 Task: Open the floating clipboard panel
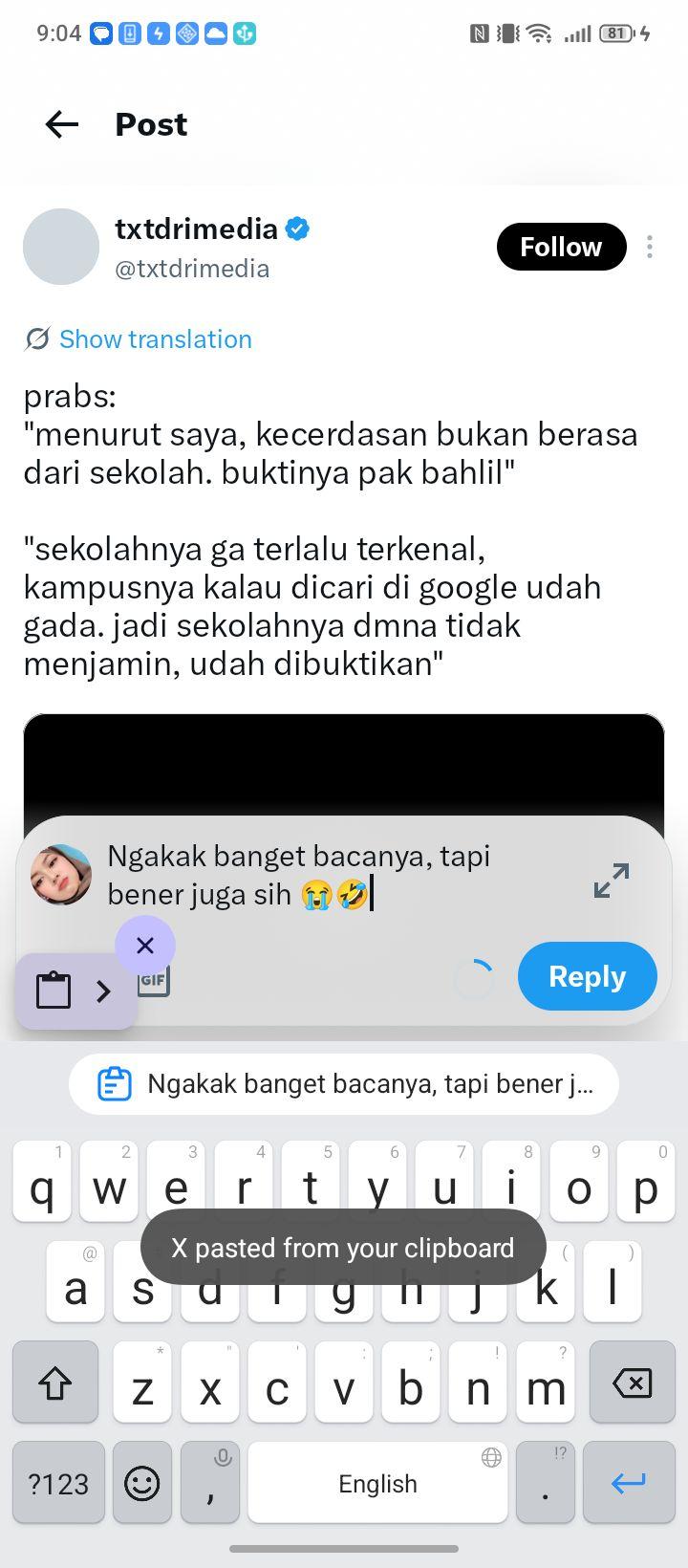[x=75, y=991]
